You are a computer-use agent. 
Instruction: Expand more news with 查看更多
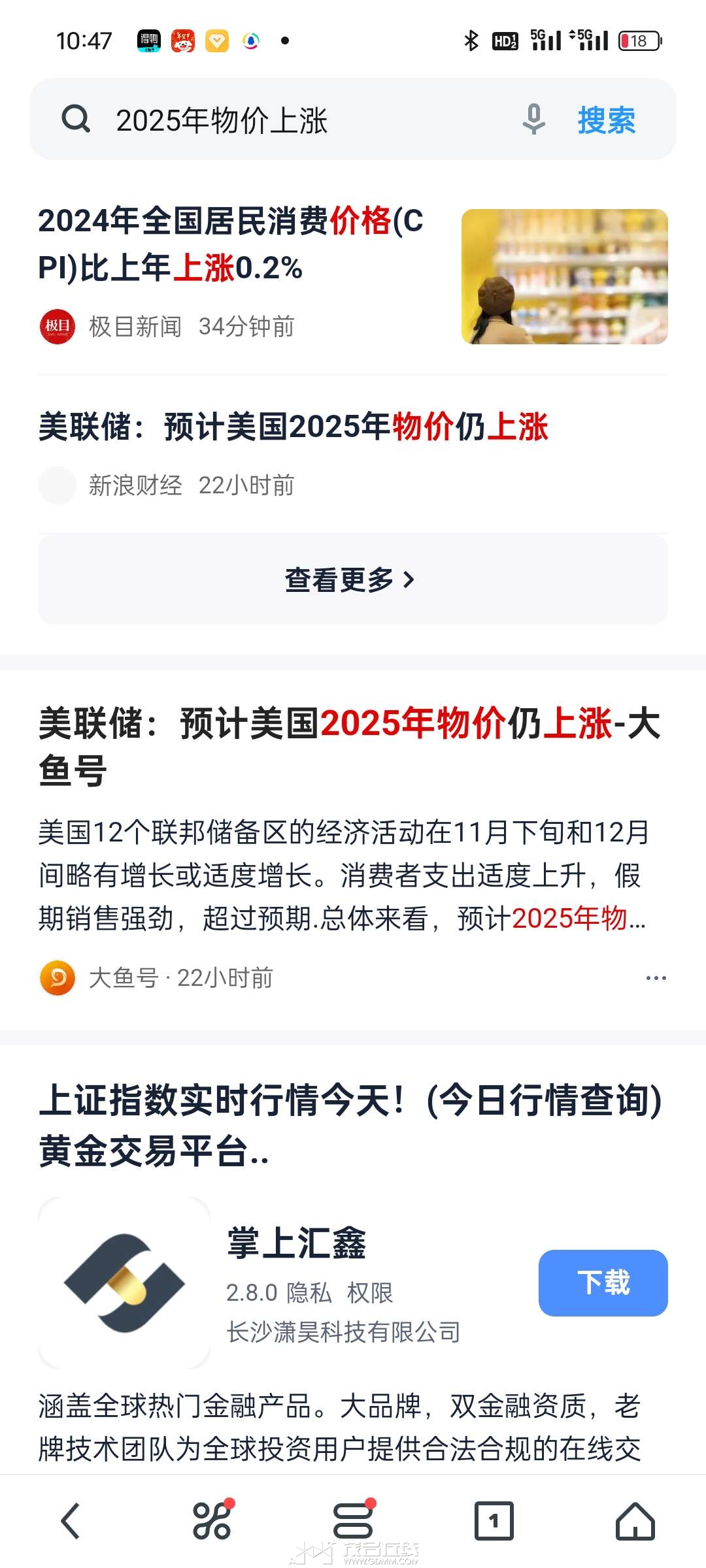point(352,580)
